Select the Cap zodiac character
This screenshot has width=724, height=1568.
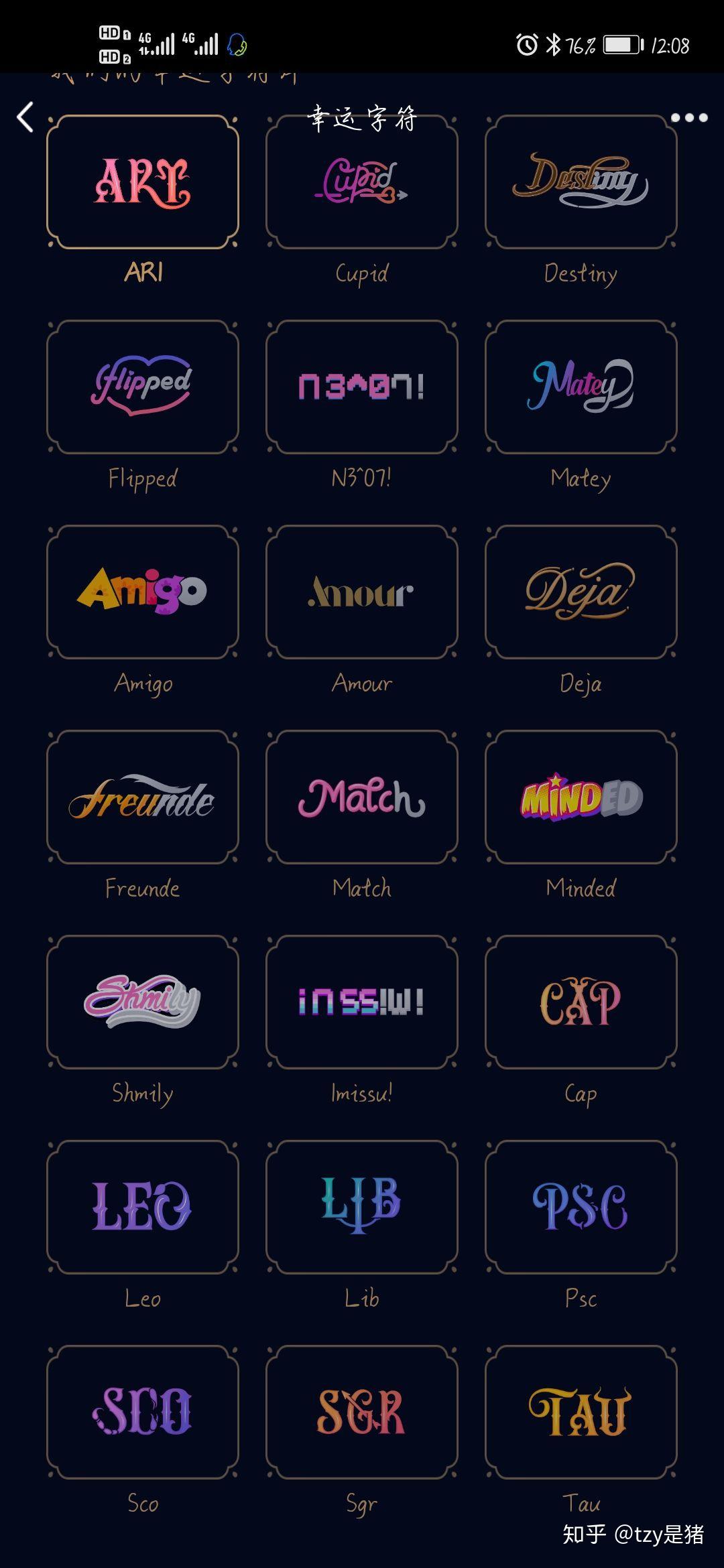(581, 1002)
